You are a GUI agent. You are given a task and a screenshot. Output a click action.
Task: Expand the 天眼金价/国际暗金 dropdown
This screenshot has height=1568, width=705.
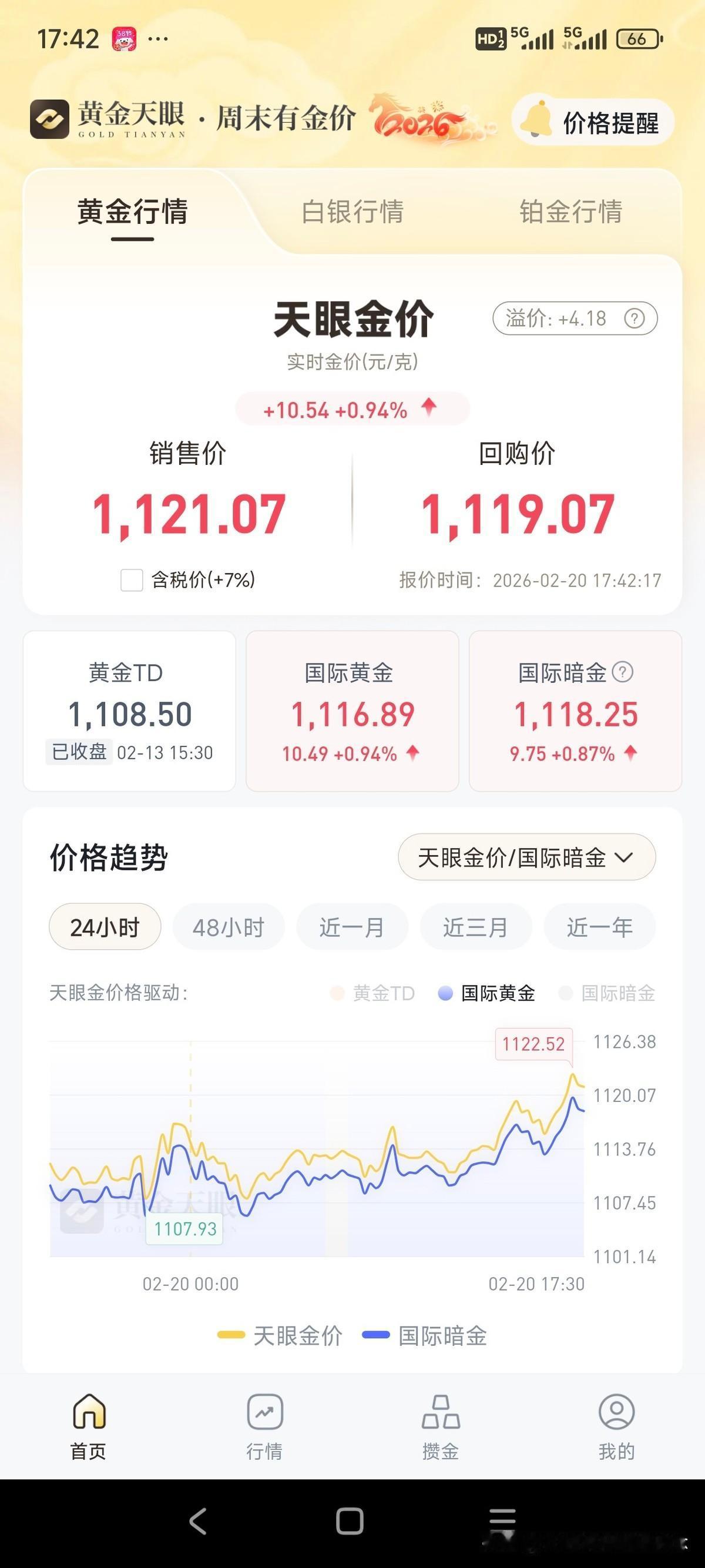[x=527, y=857]
